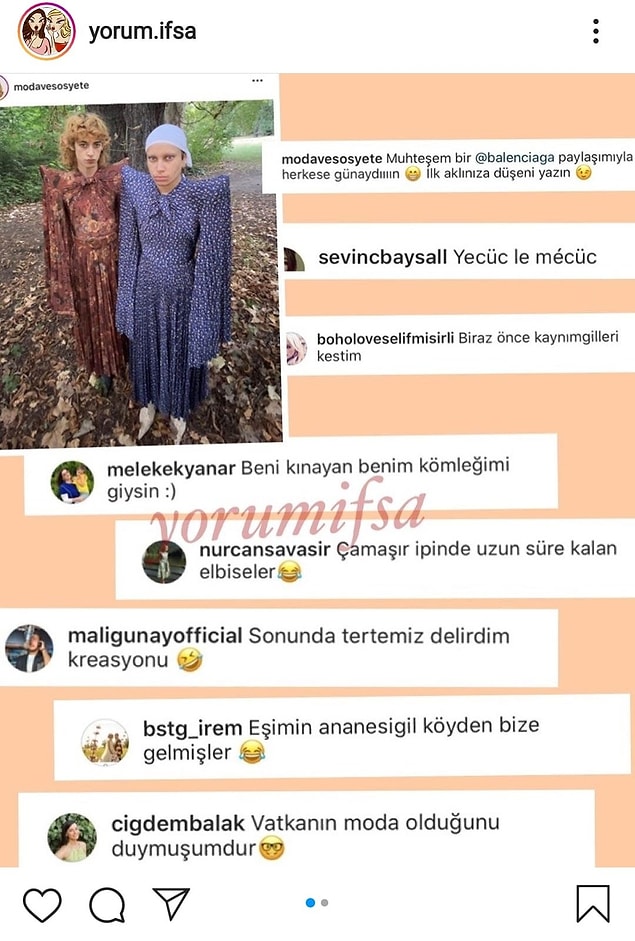Open yorum.ifsa profile avatar

(x=46, y=31)
